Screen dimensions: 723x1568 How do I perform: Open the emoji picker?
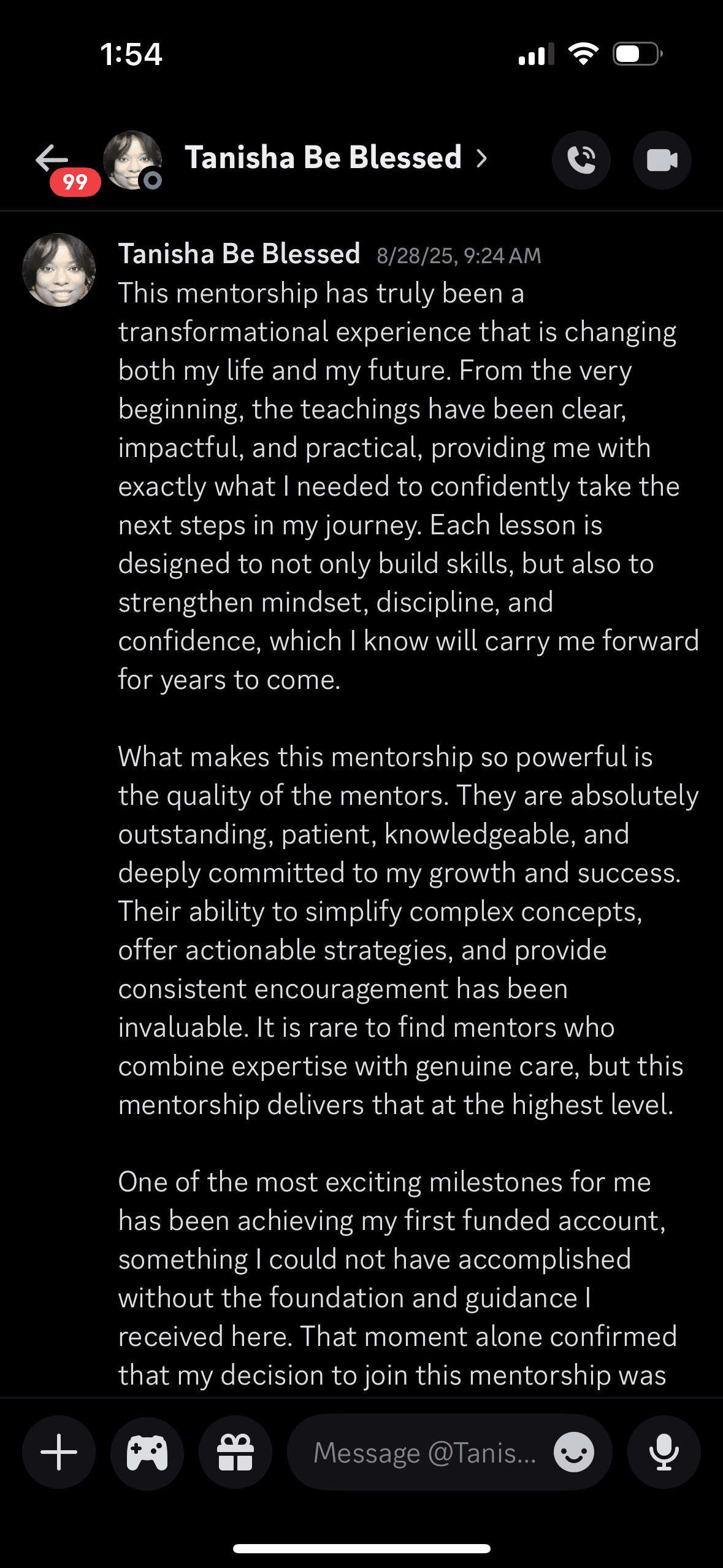coord(573,1453)
